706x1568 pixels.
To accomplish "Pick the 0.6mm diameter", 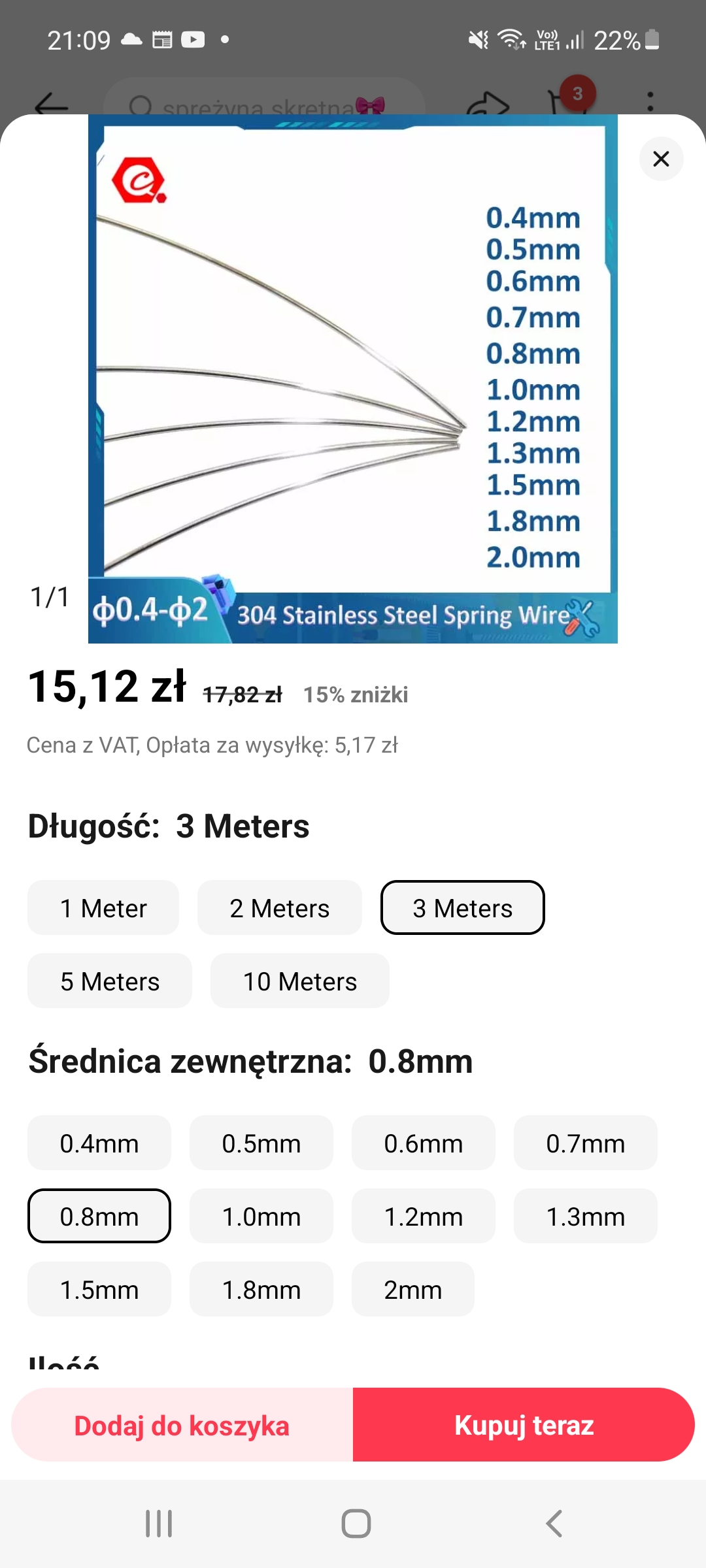I will (x=424, y=1143).
